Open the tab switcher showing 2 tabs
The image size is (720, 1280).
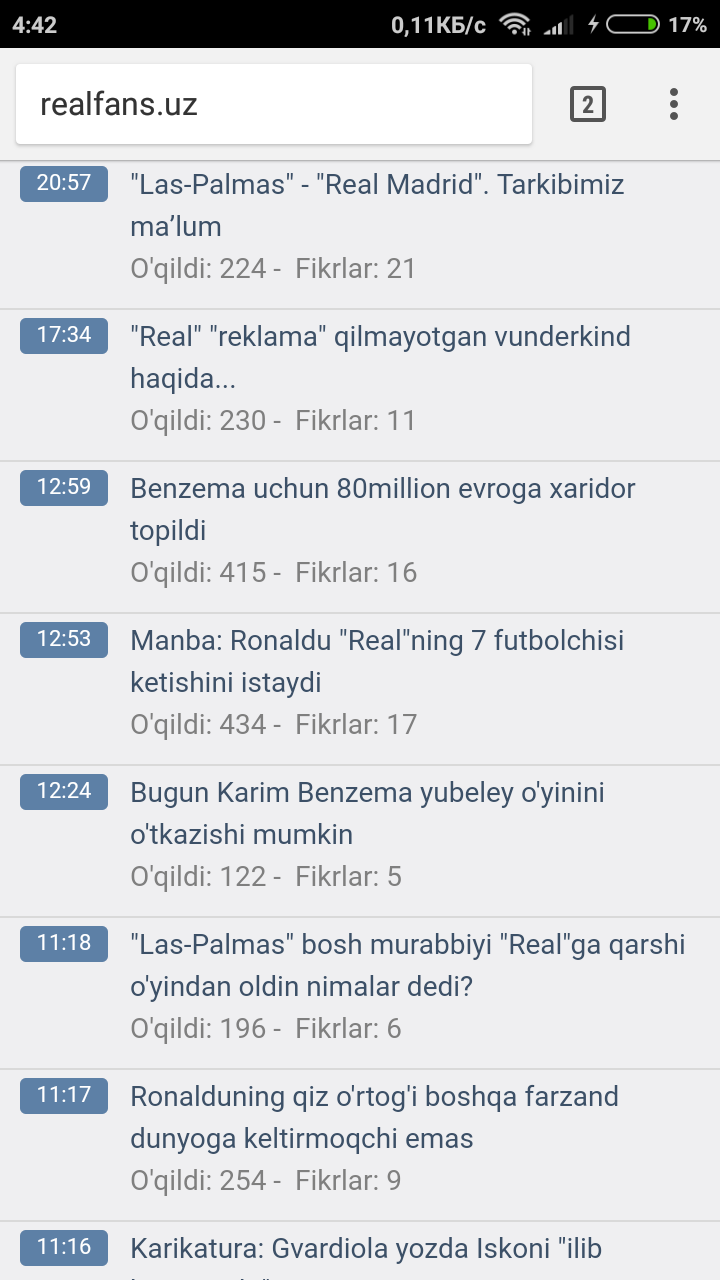click(587, 104)
